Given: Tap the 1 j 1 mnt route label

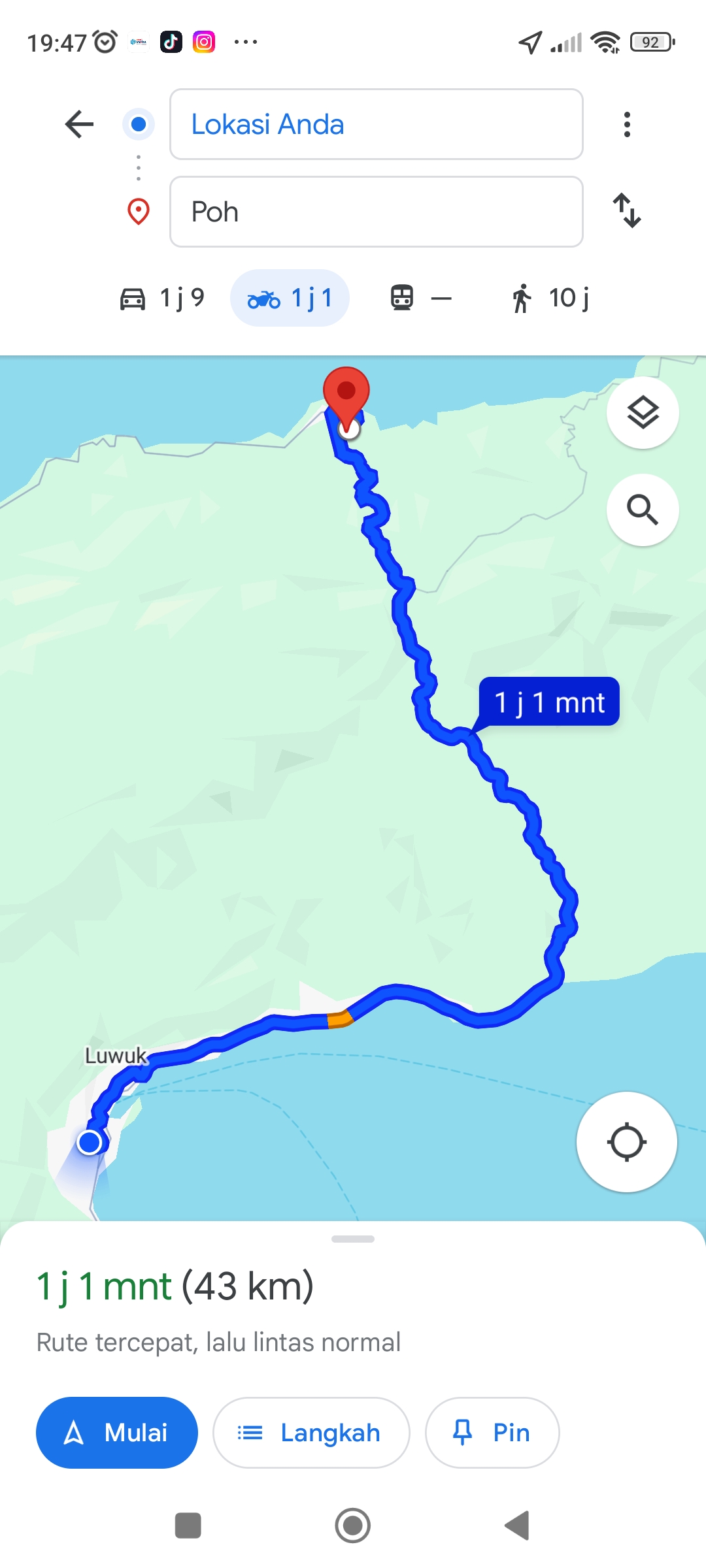Looking at the screenshot, I should pos(549,702).
